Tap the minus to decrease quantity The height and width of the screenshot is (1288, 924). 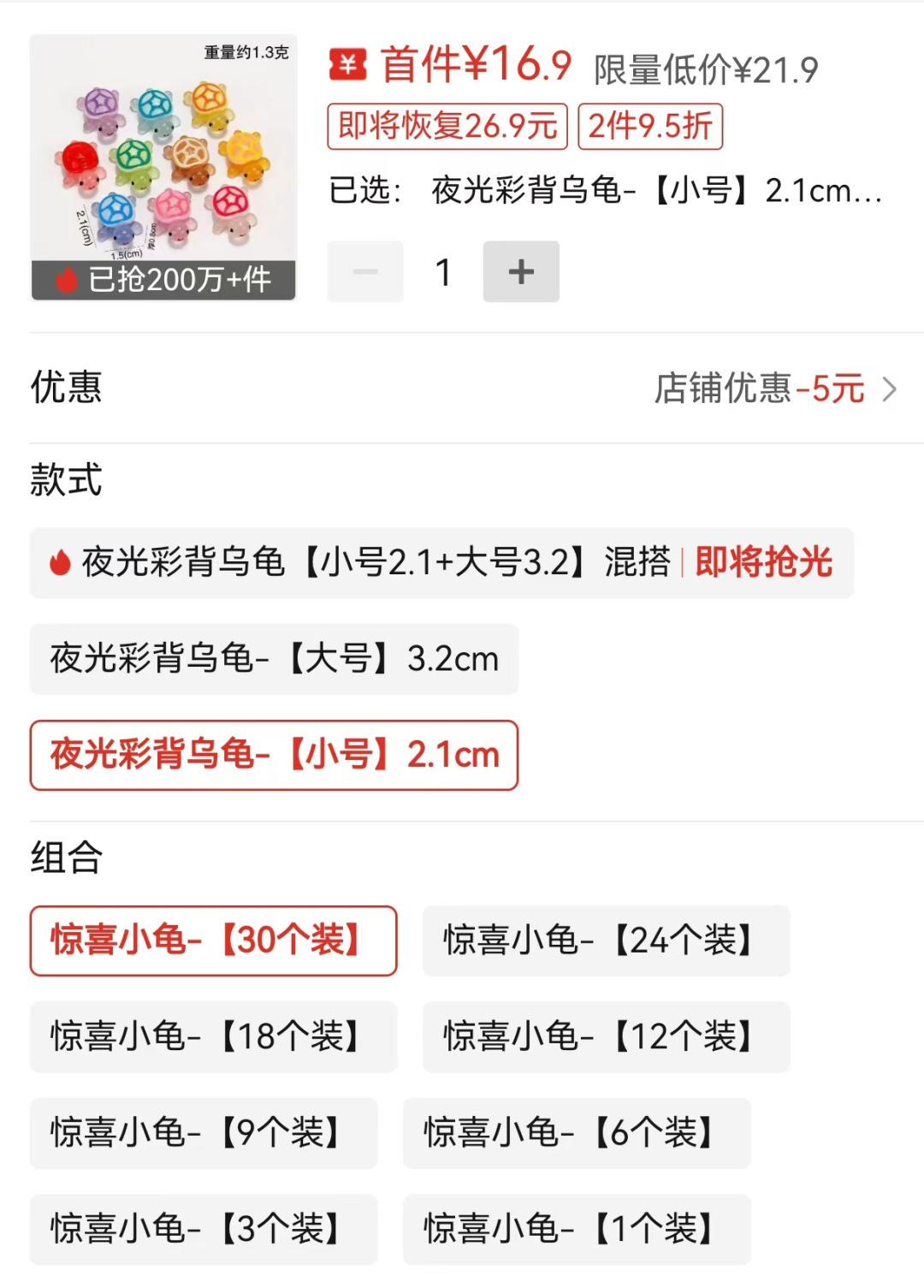pos(365,271)
